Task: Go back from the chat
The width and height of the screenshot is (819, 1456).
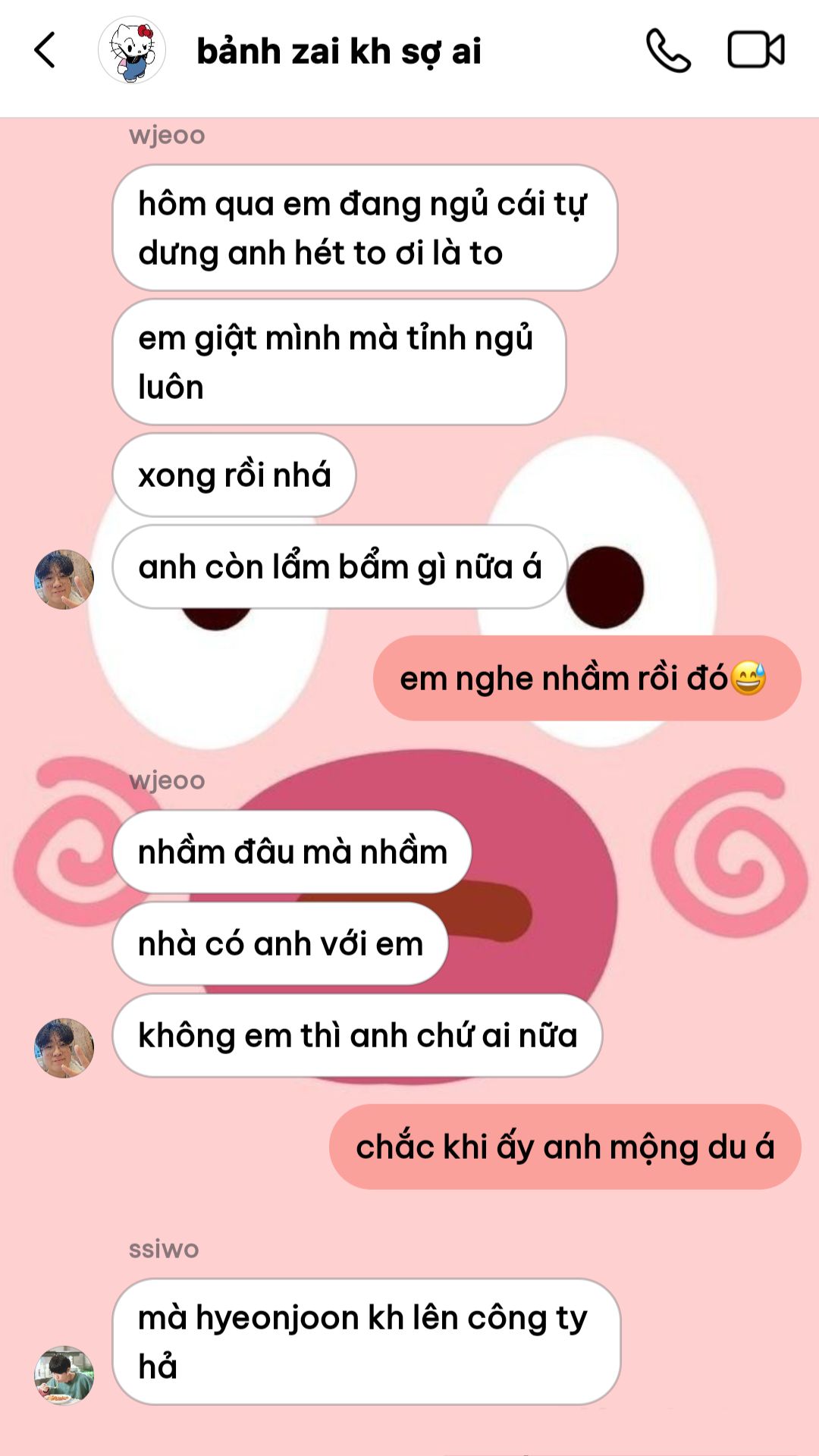Action: (x=45, y=50)
